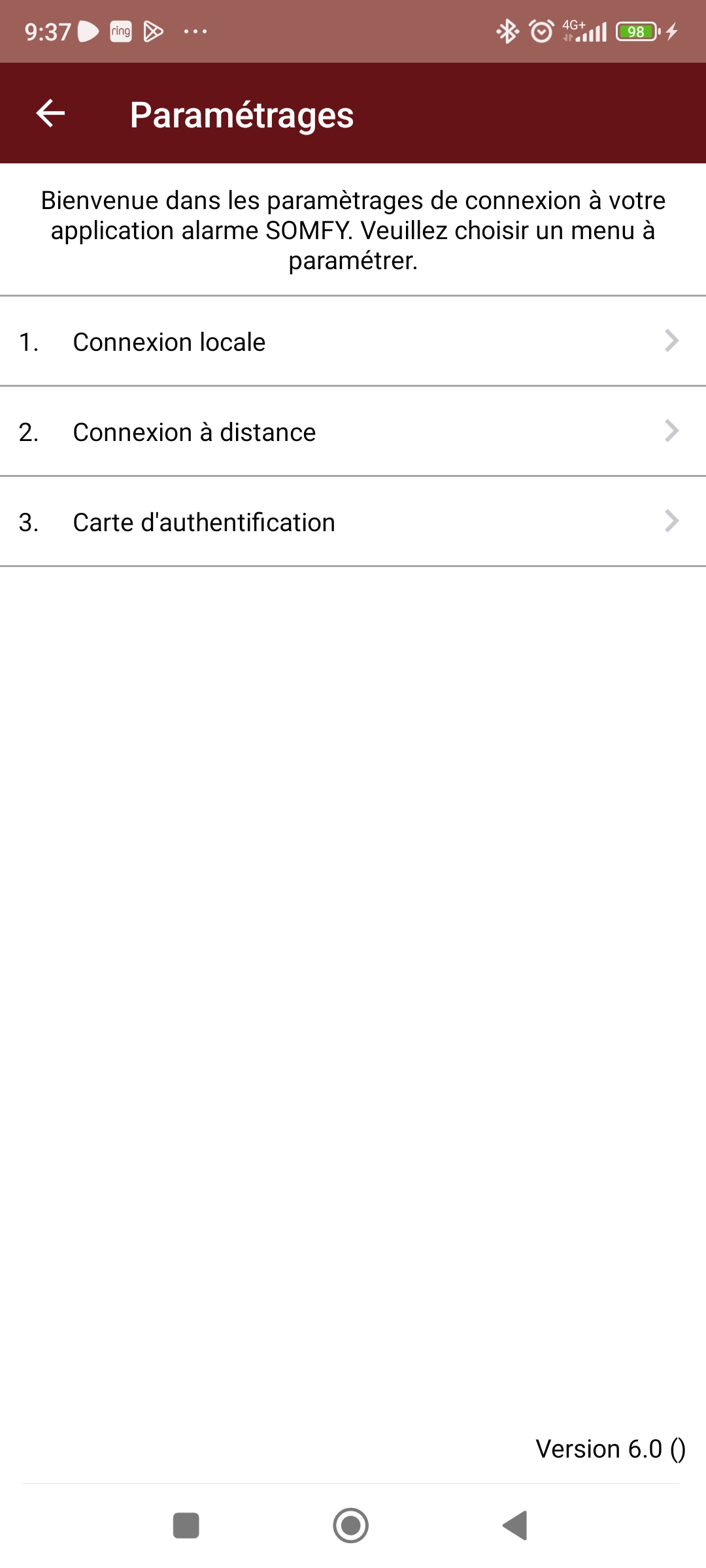Tap the system home button
The width and height of the screenshot is (706, 1568).
pos(351,1526)
